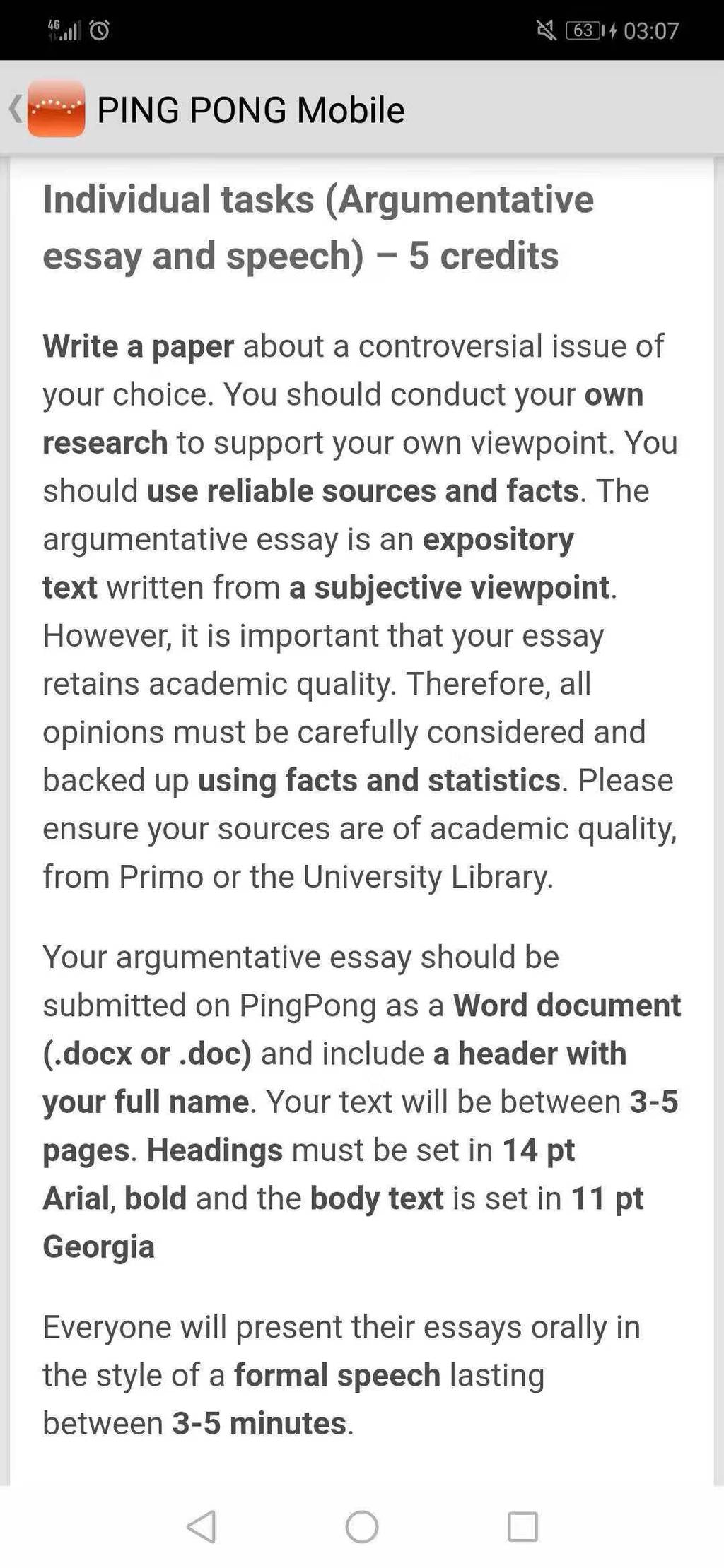Screen dimensions: 724x1568
Task: Tap the system back button
Action: [202, 1526]
